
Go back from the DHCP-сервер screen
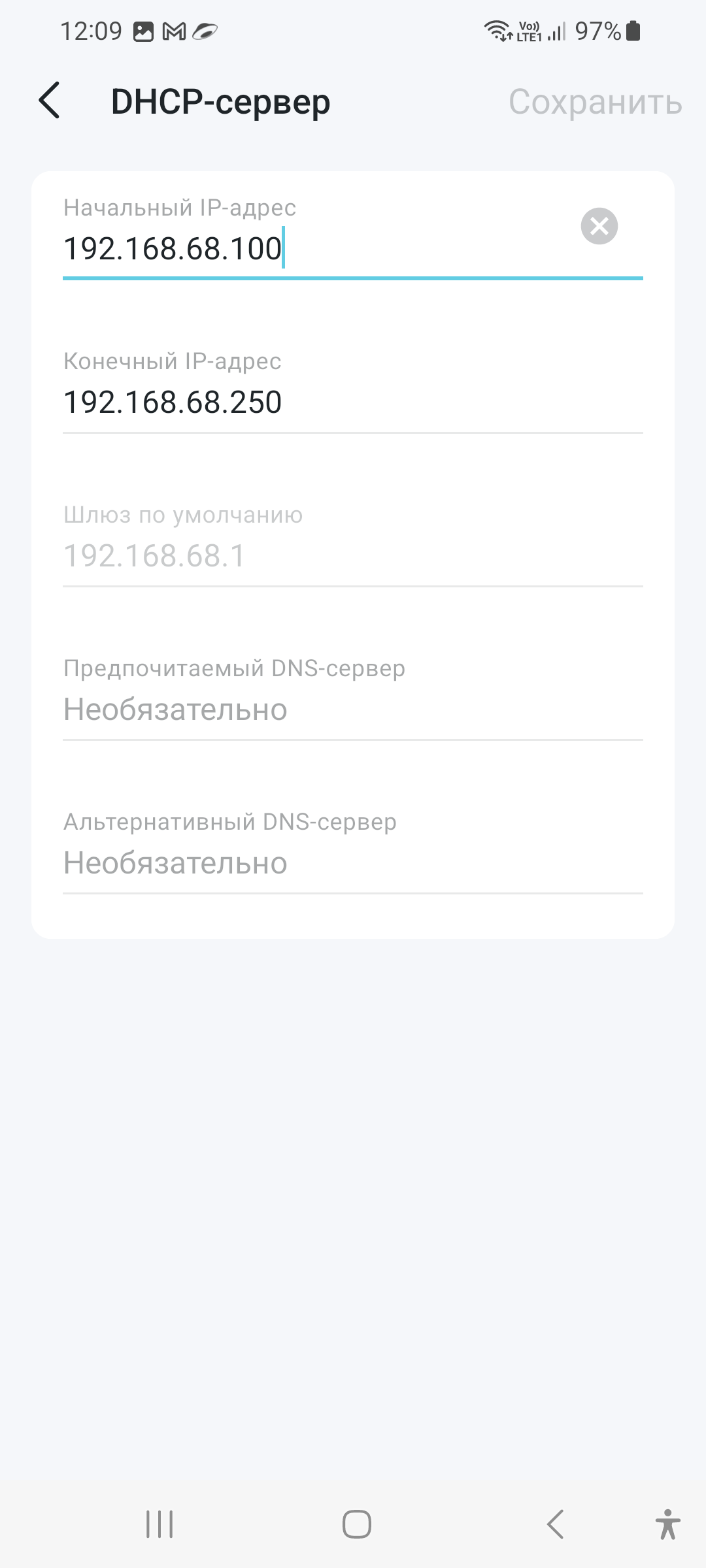click(50, 101)
